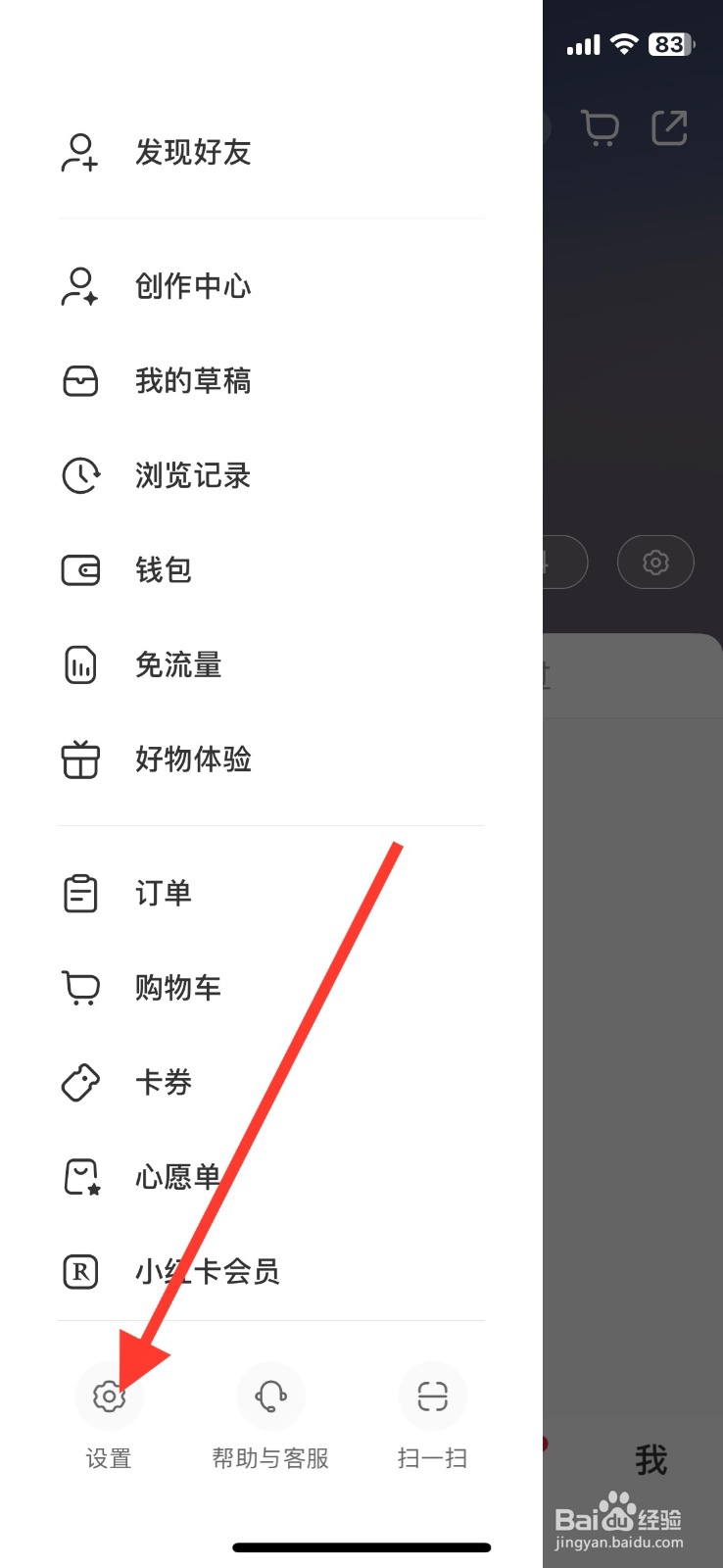Select the 我的草稿 drafts box icon
The width and height of the screenshot is (723, 1568).
(x=79, y=380)
